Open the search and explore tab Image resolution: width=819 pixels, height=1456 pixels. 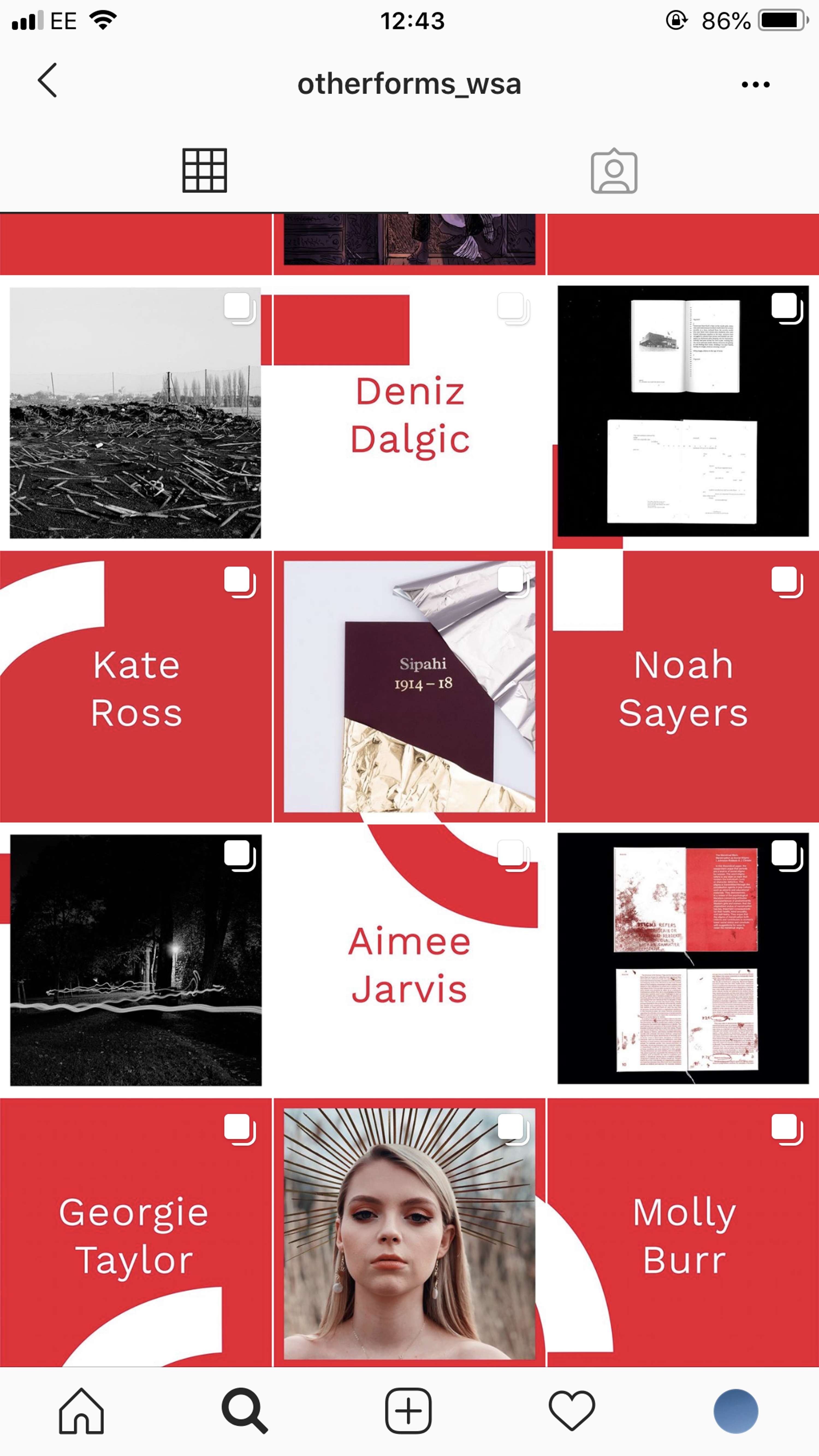pos(244,1411)
